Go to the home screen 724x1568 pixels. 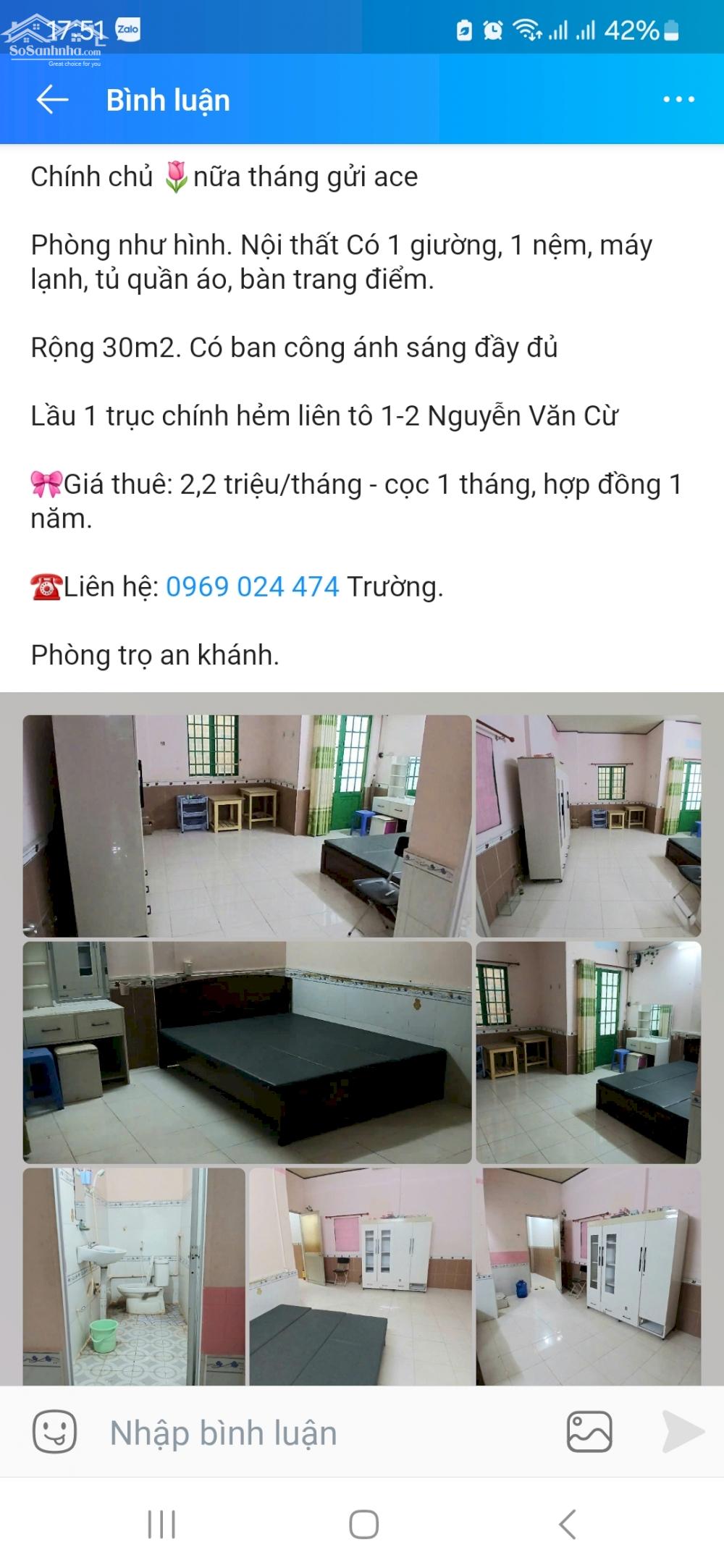click(x=363, y=1525)
